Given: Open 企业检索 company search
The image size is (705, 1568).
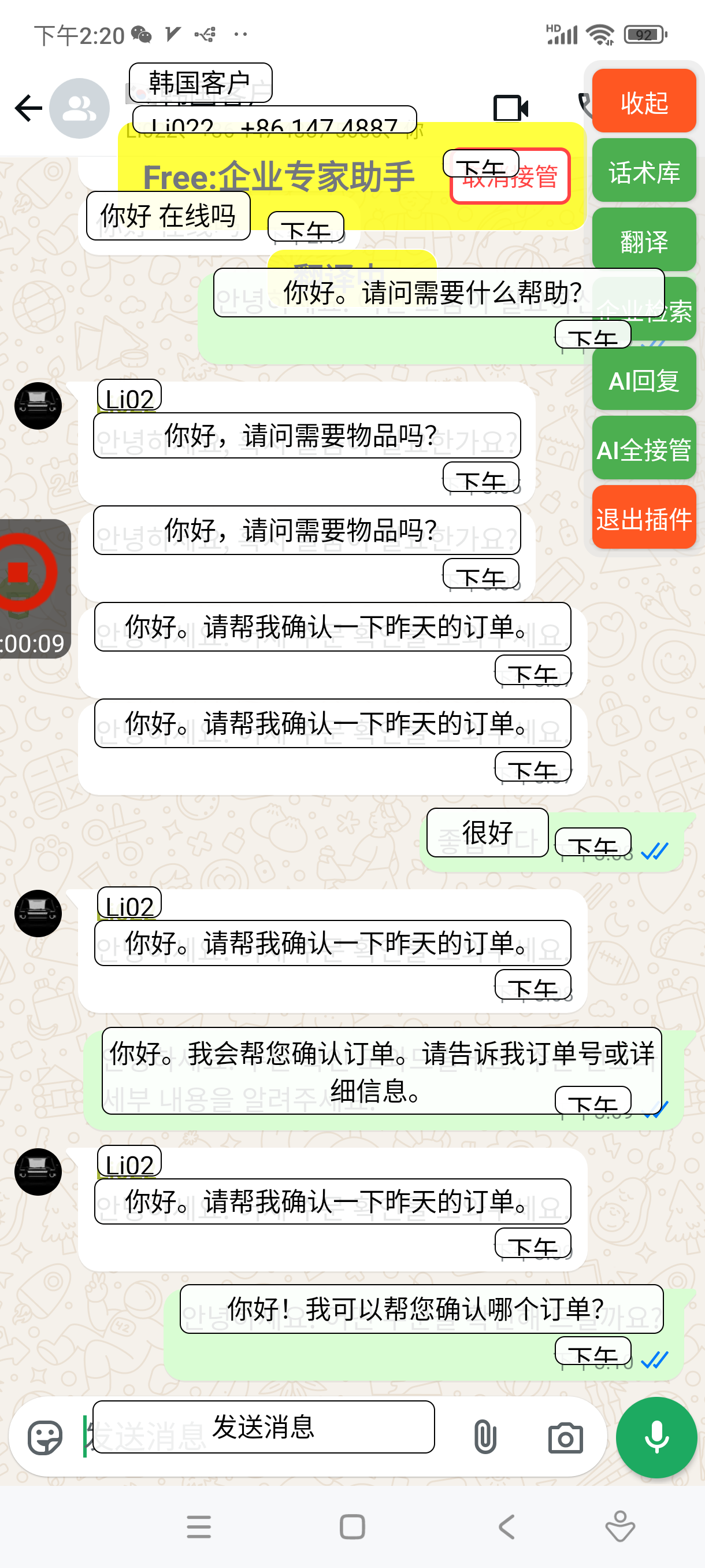Looking at the screenshot, I should 644,311.
